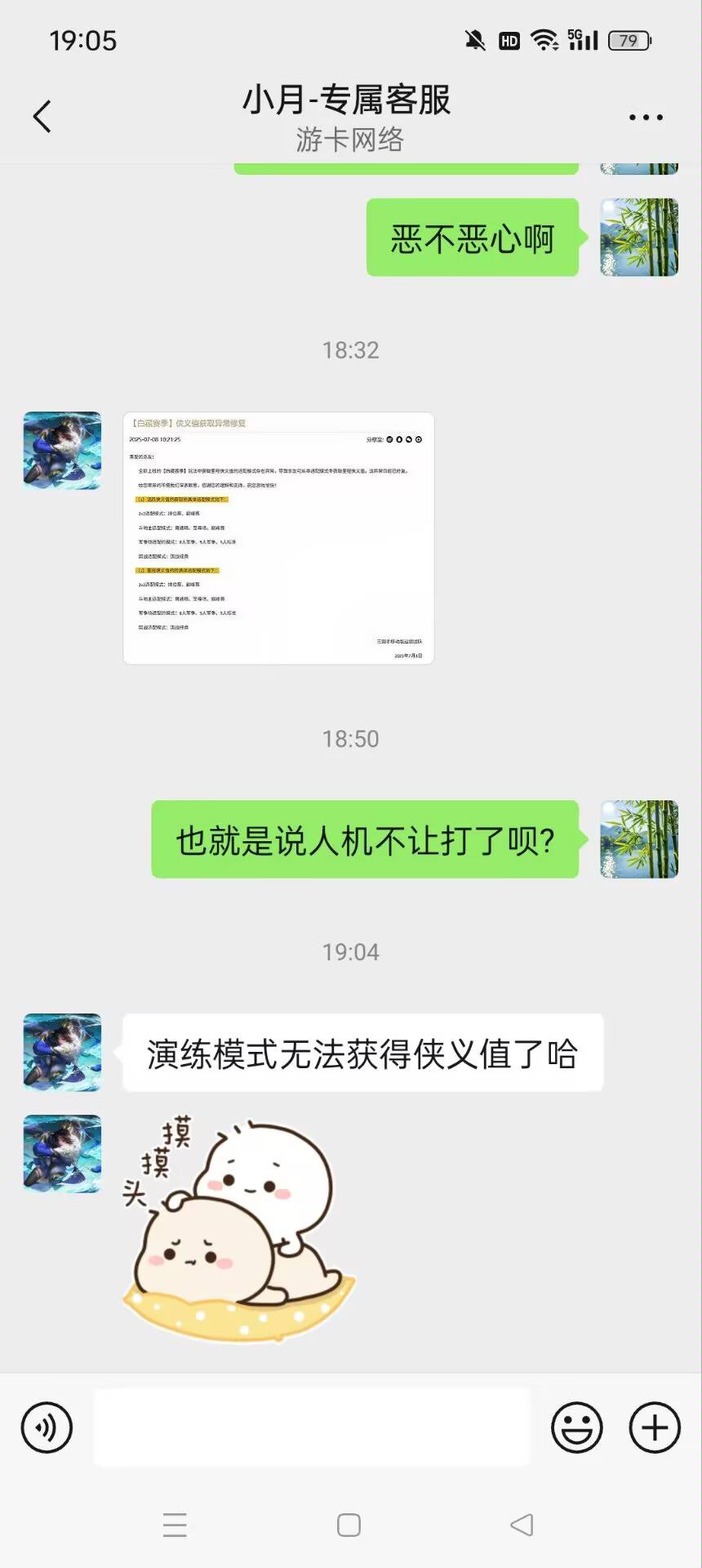702x1568 pixels.
Task: Open the plus attachments menu
Action: click(x=655, y=1428)
